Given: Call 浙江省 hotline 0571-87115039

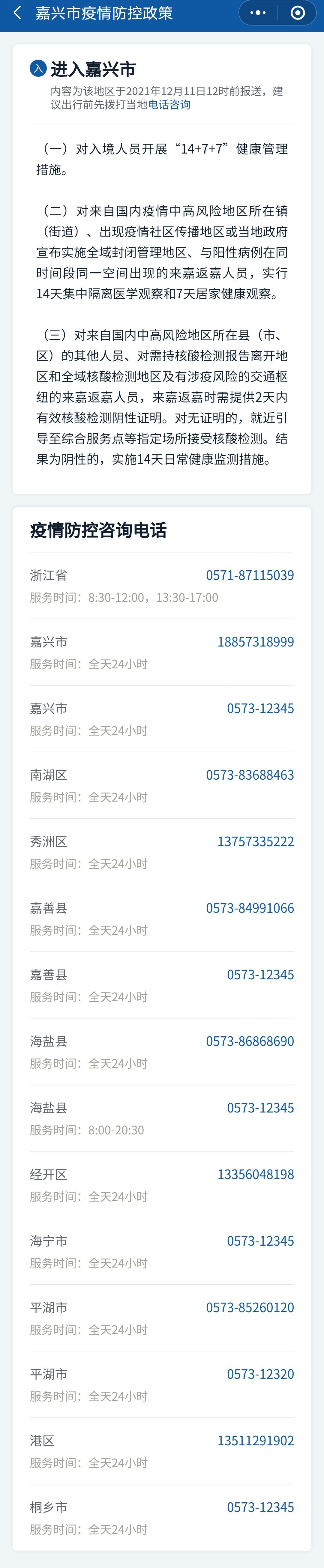Looking at the screenshot, I should click(x=250, y=575).
